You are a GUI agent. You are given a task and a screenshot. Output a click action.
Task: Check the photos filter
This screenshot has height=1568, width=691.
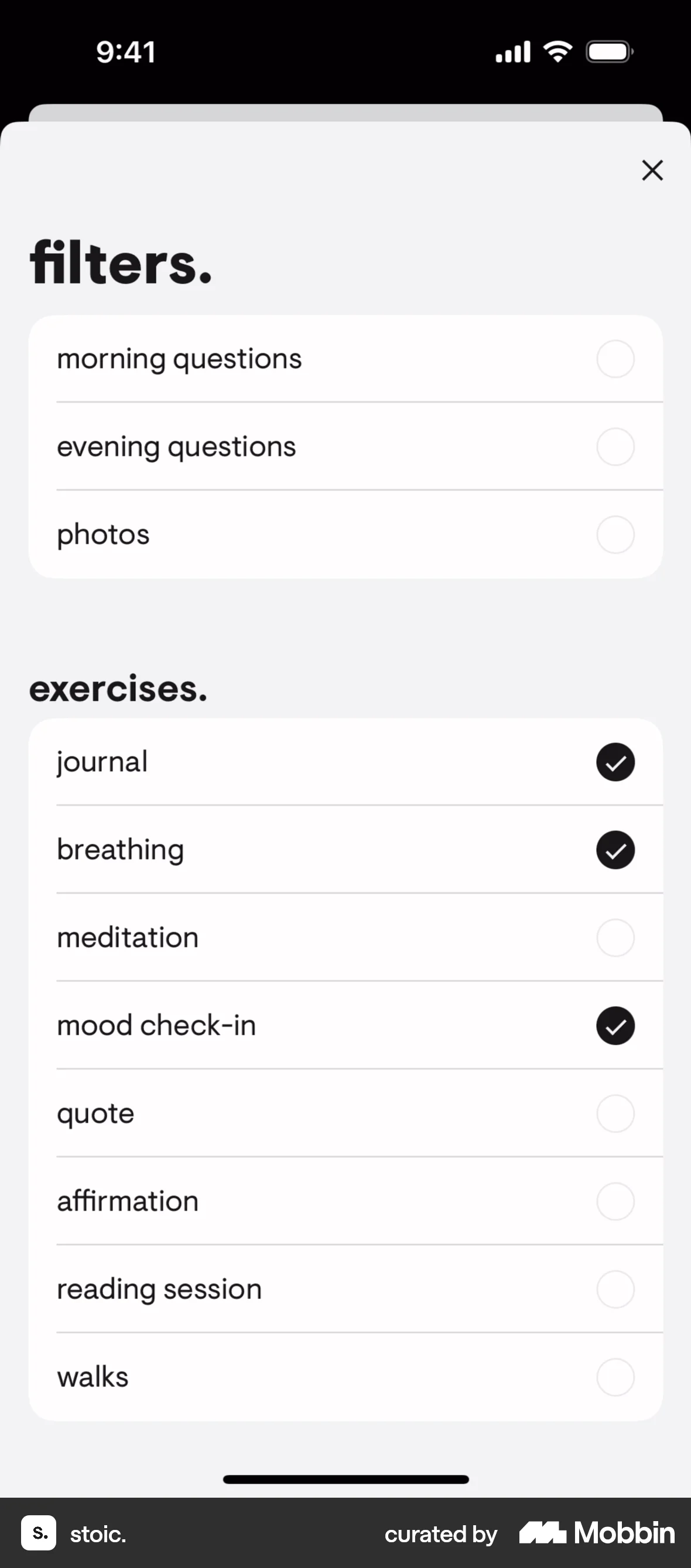615,534
